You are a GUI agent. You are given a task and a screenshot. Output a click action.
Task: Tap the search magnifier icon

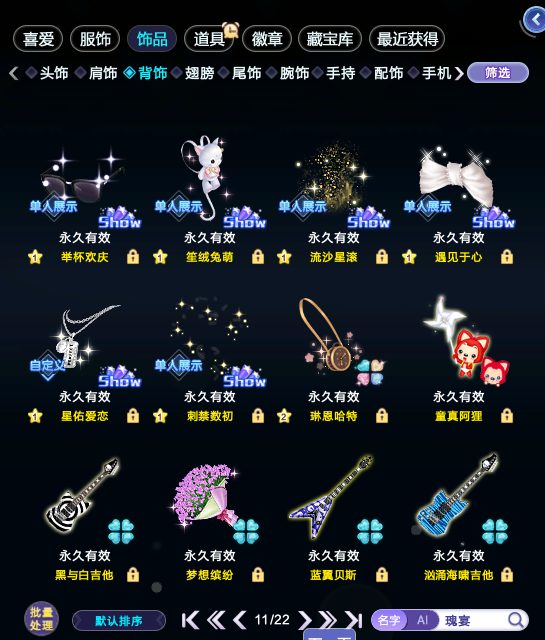[x=516, y=620]
